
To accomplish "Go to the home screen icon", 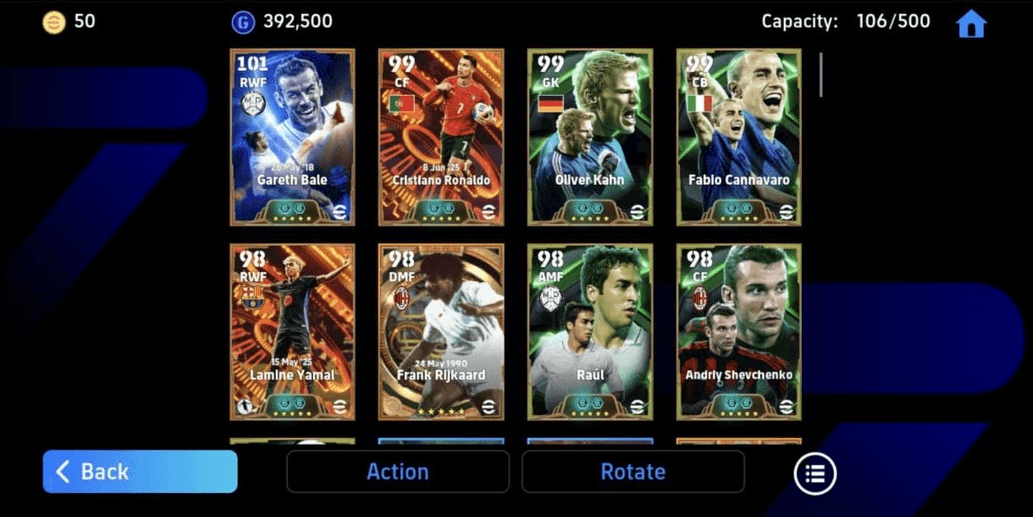I will (971, 24).
